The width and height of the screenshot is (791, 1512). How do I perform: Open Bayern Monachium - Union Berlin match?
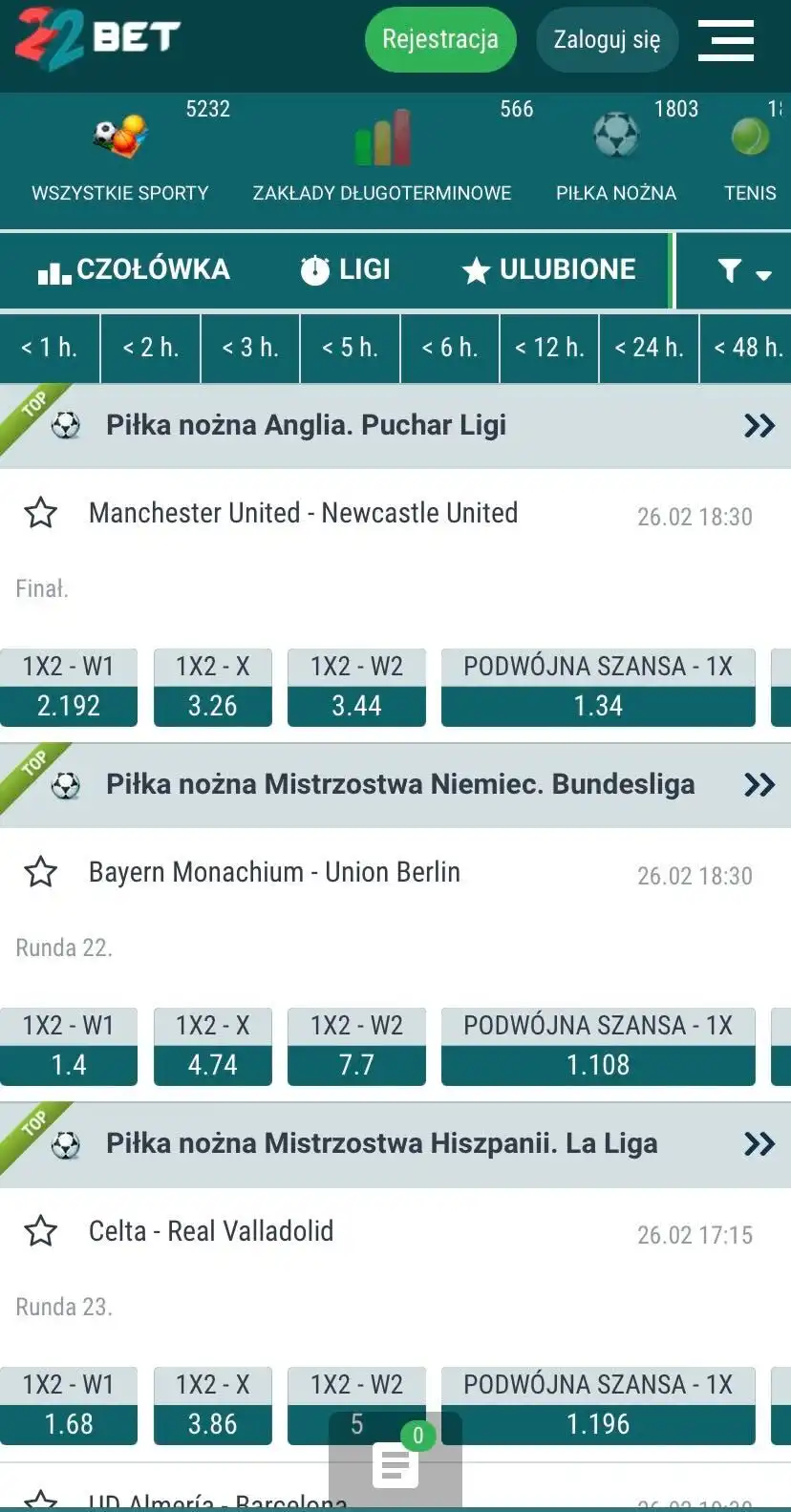274,872
